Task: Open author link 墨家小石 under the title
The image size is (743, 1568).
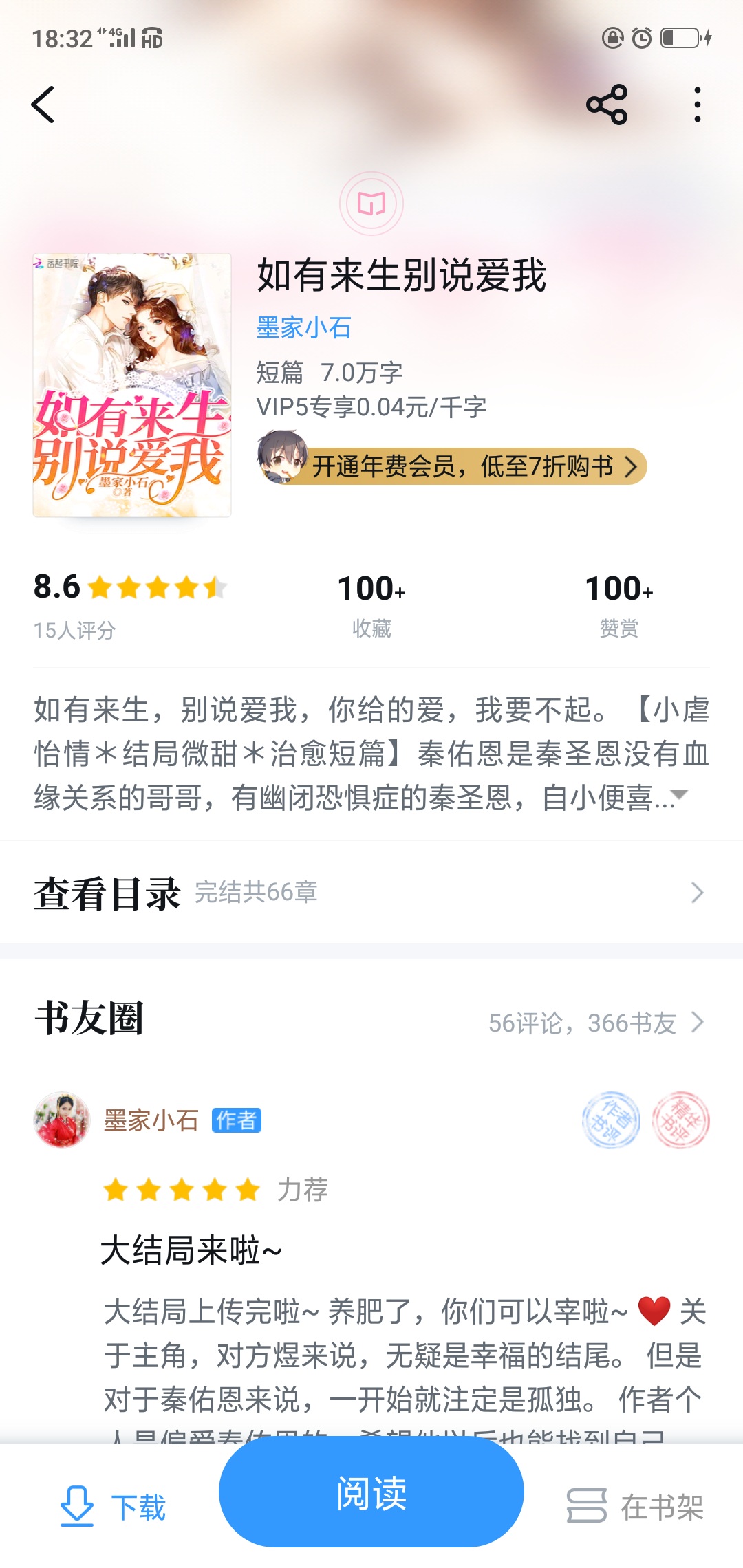Action: pos(304,327)
